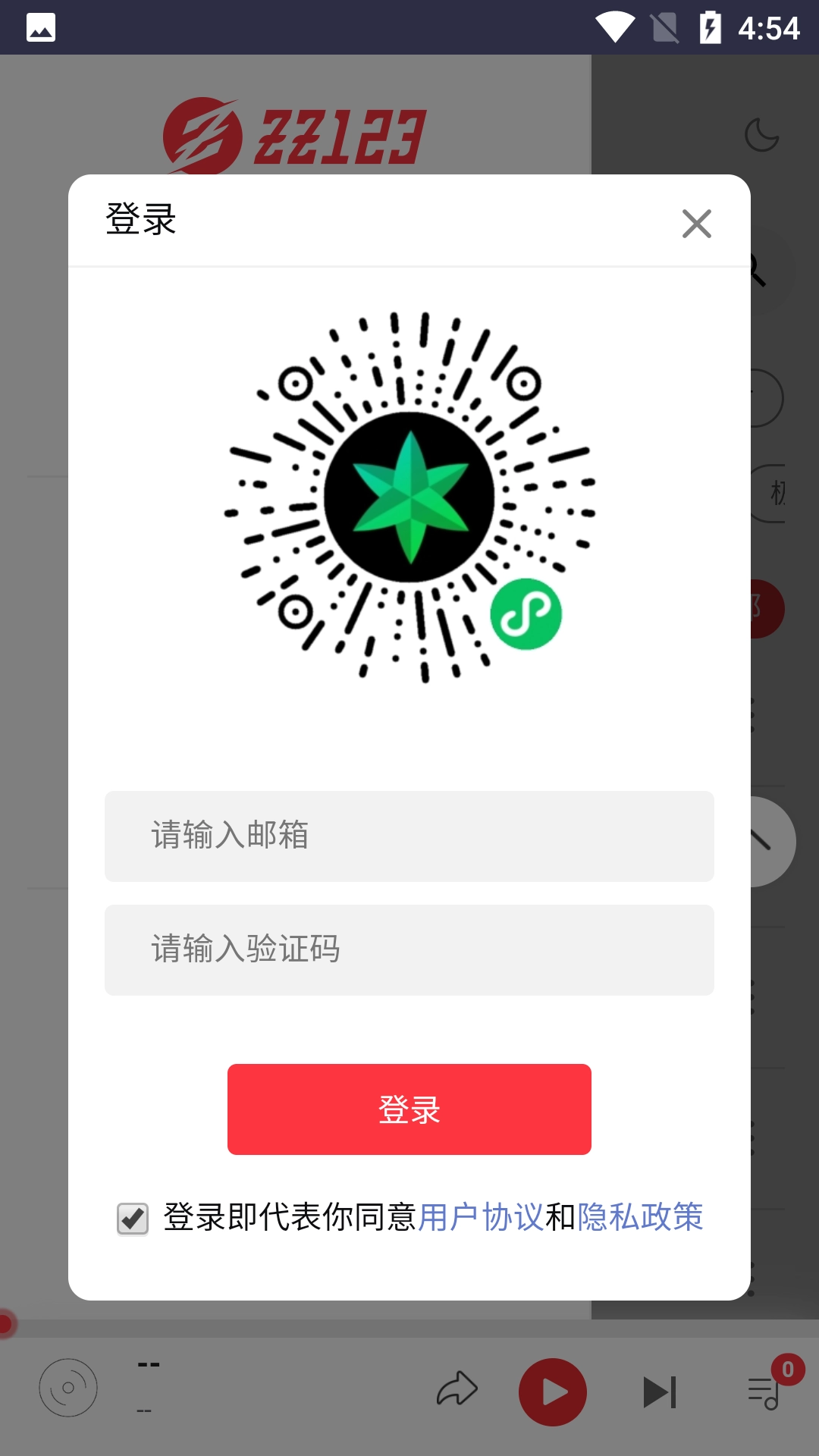Click the verification code field 请输入验证码
Screen dimensions: 819x1456
409,949
